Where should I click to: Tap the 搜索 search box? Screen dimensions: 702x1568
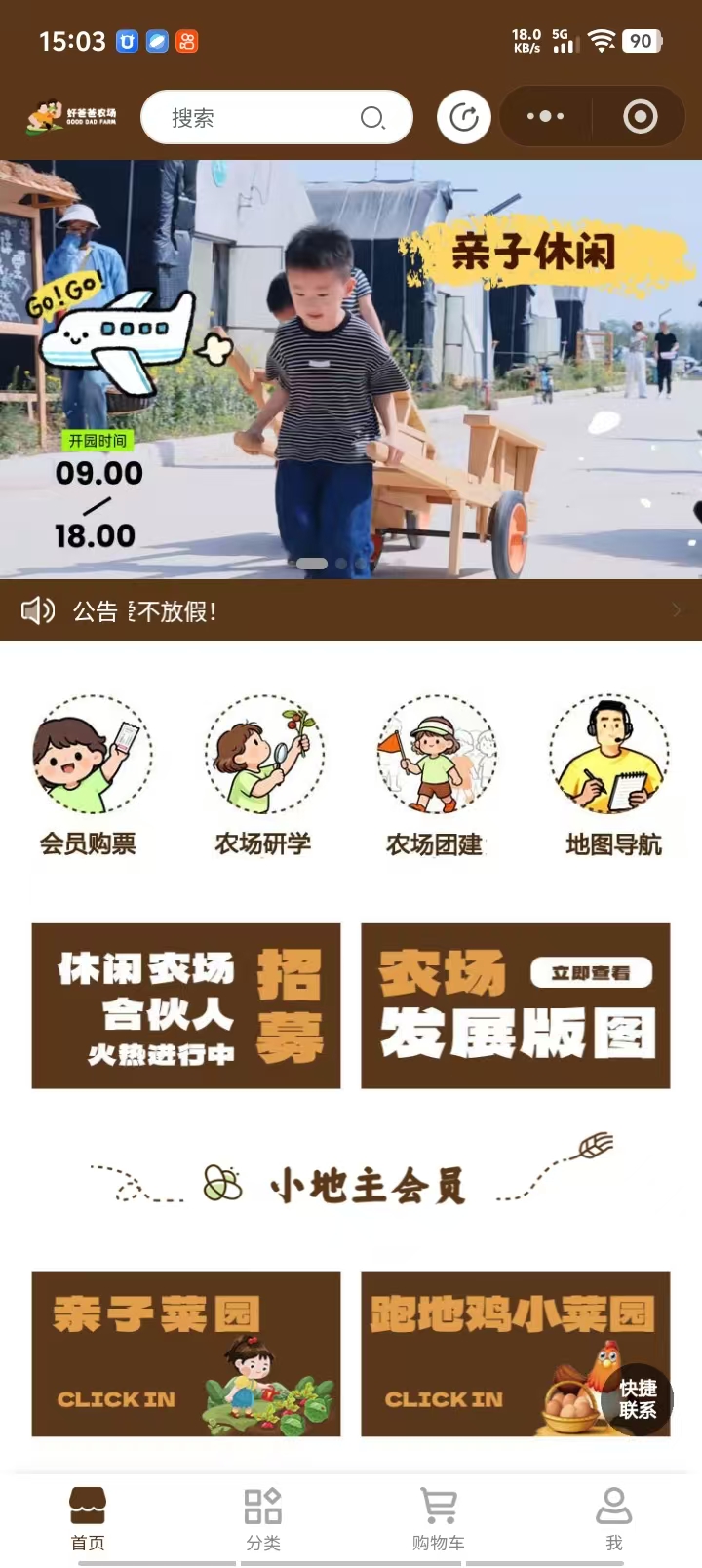(x=263, y=118)
